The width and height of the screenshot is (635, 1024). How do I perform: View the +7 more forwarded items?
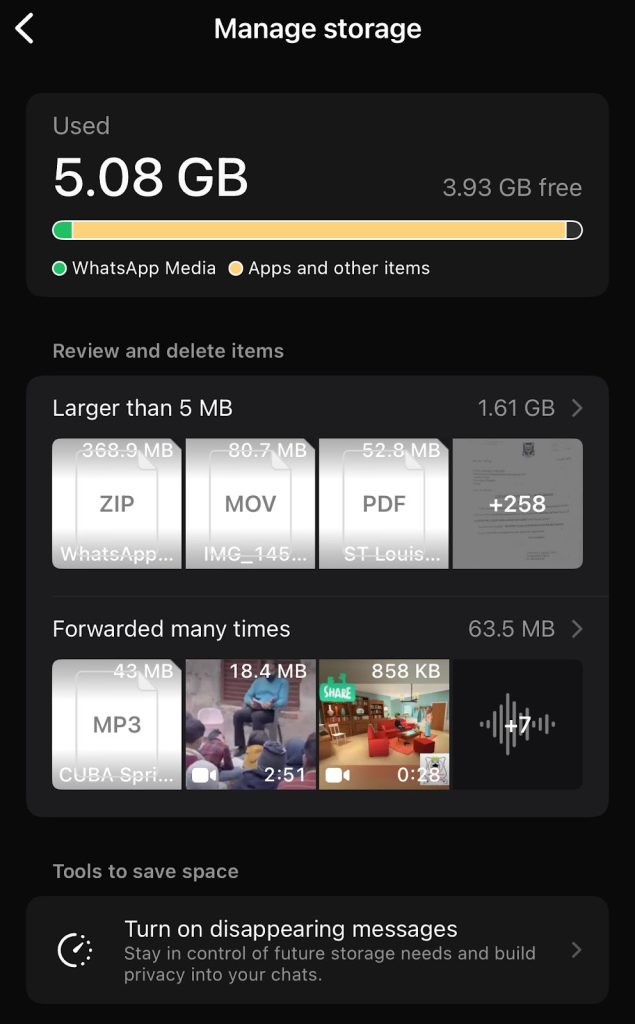(x=517, y=724)
